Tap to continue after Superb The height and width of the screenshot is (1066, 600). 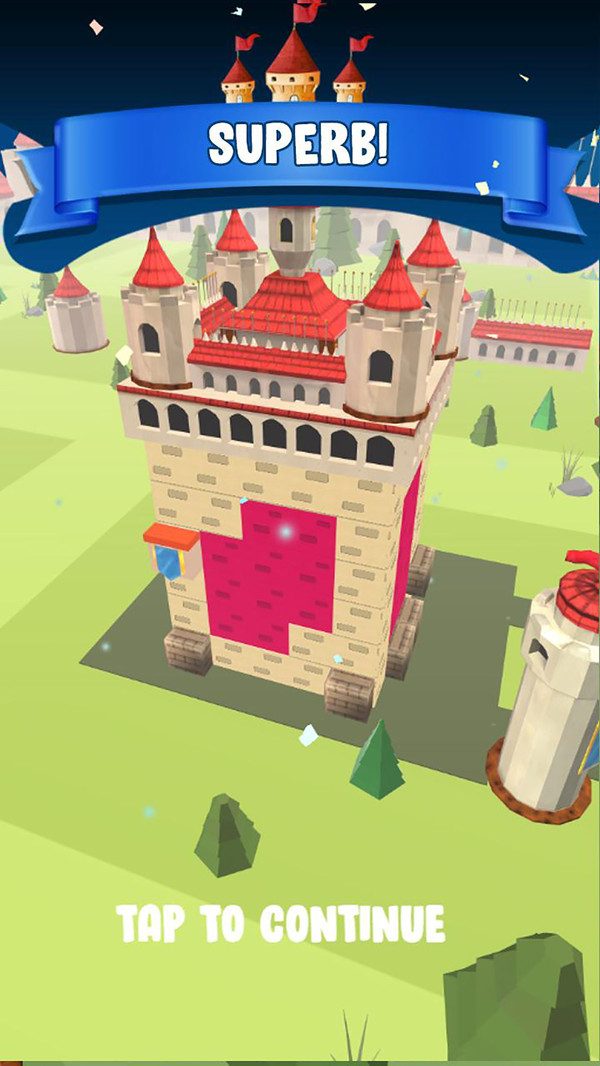pos(281,922)
